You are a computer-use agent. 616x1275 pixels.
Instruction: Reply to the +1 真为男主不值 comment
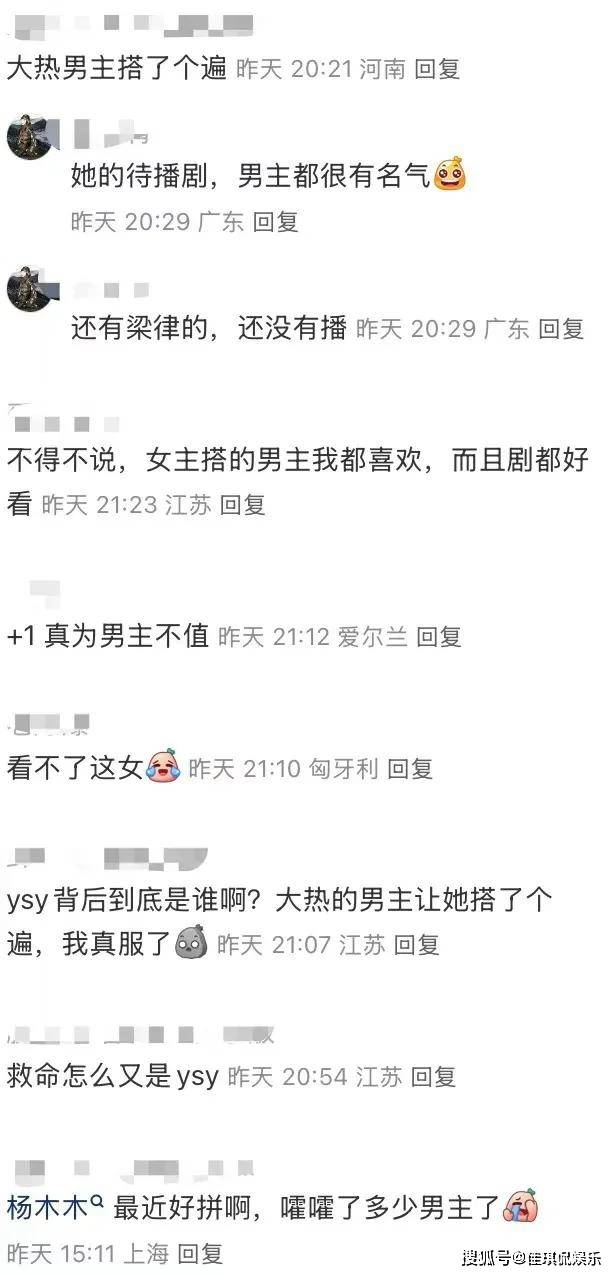pyautogui.click(x=439, y=637)
